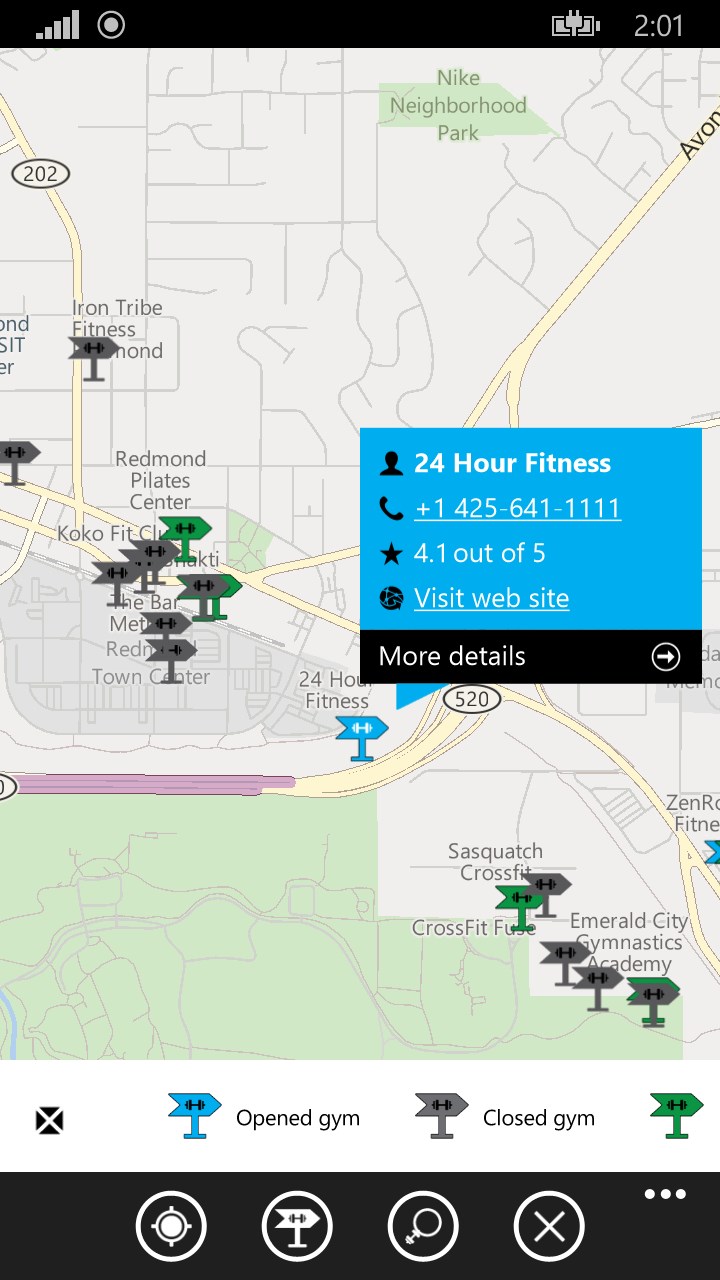Viewport: 720px width, 1280px height.
Task: Tap the X cancel button in toolbar
Action: (549, 1225)
